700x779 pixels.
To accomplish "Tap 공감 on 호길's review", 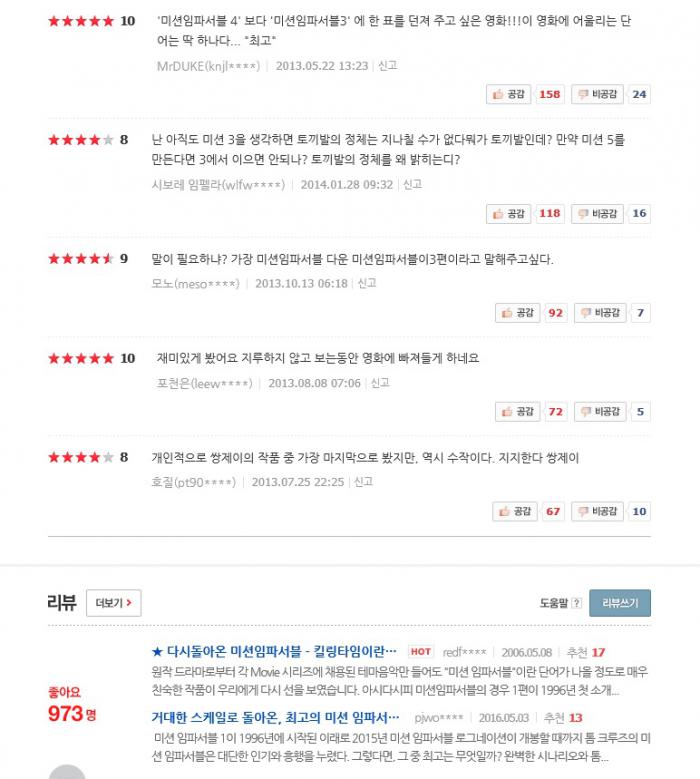I will point(514,511).
